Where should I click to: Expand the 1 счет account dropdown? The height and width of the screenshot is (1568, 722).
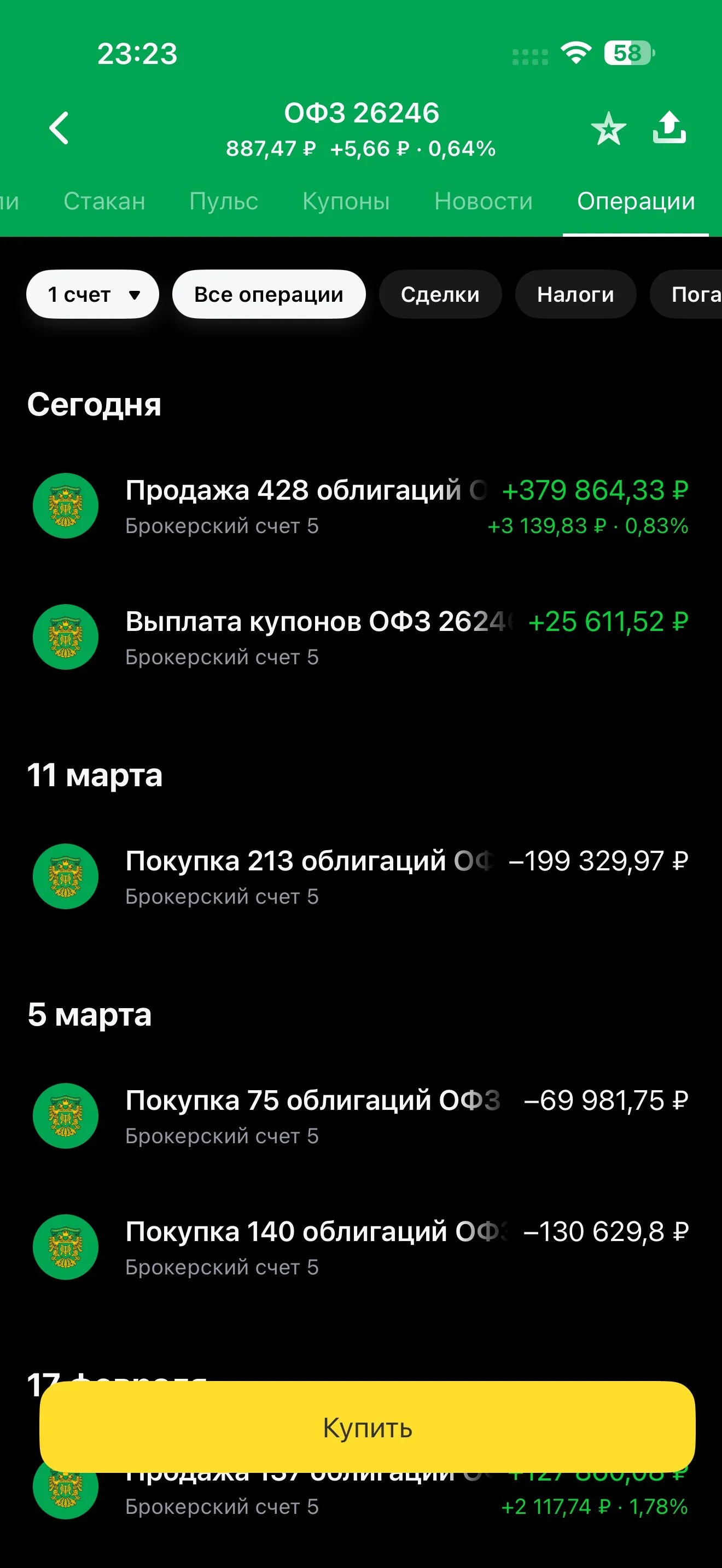click(92, 295)
